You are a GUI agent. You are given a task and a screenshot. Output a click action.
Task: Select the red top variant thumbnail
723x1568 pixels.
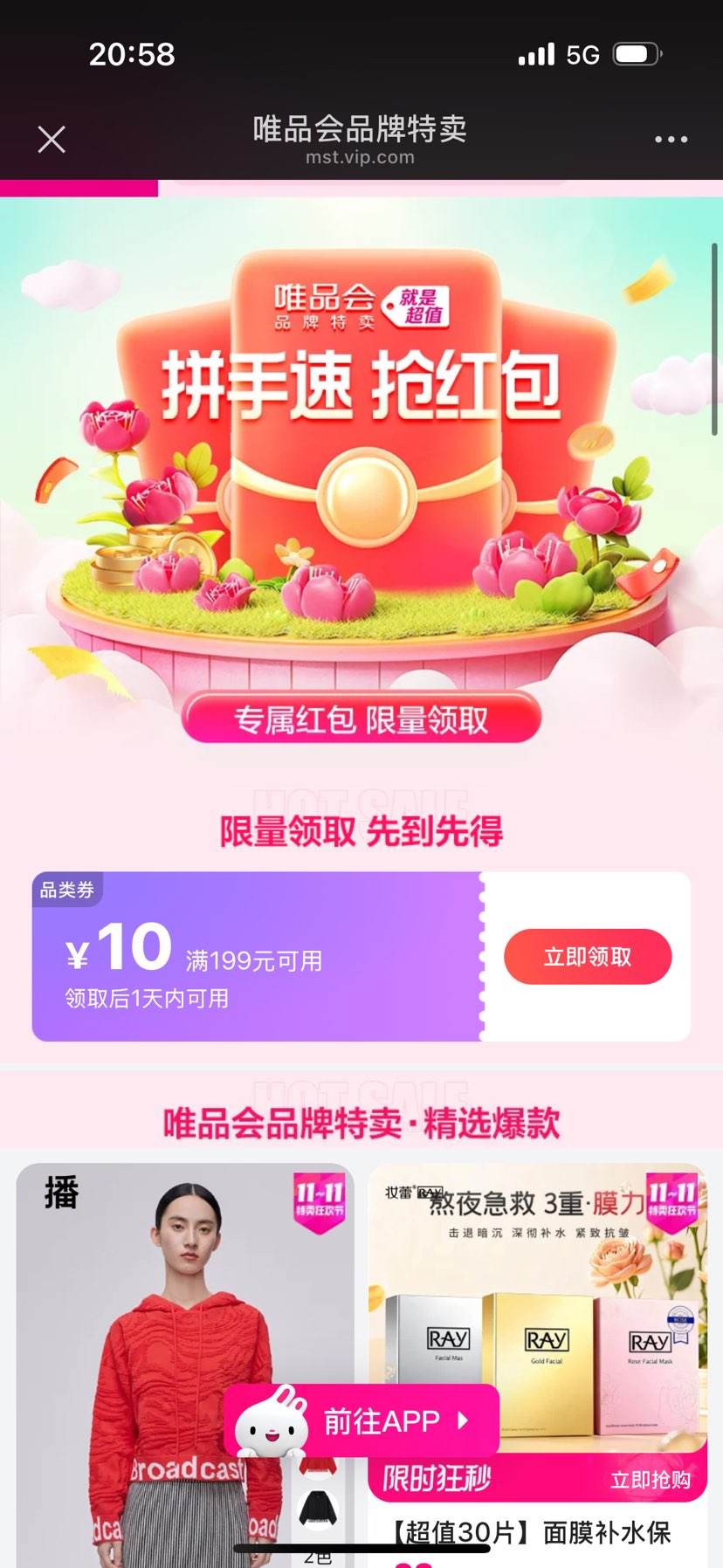click(318, 1469)
